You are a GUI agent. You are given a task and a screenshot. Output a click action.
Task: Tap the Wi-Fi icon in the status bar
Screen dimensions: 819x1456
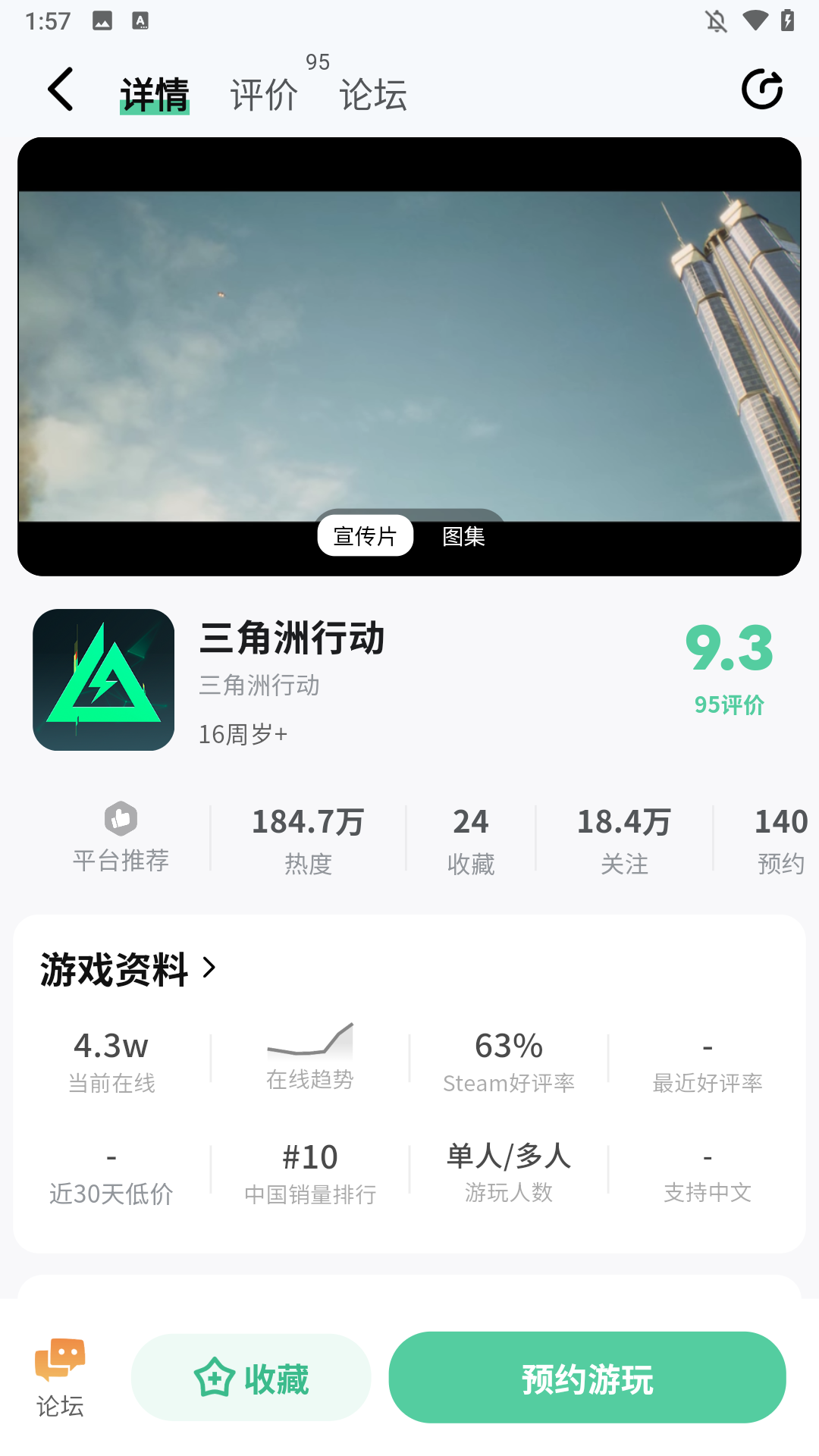[x=753, y=20]
